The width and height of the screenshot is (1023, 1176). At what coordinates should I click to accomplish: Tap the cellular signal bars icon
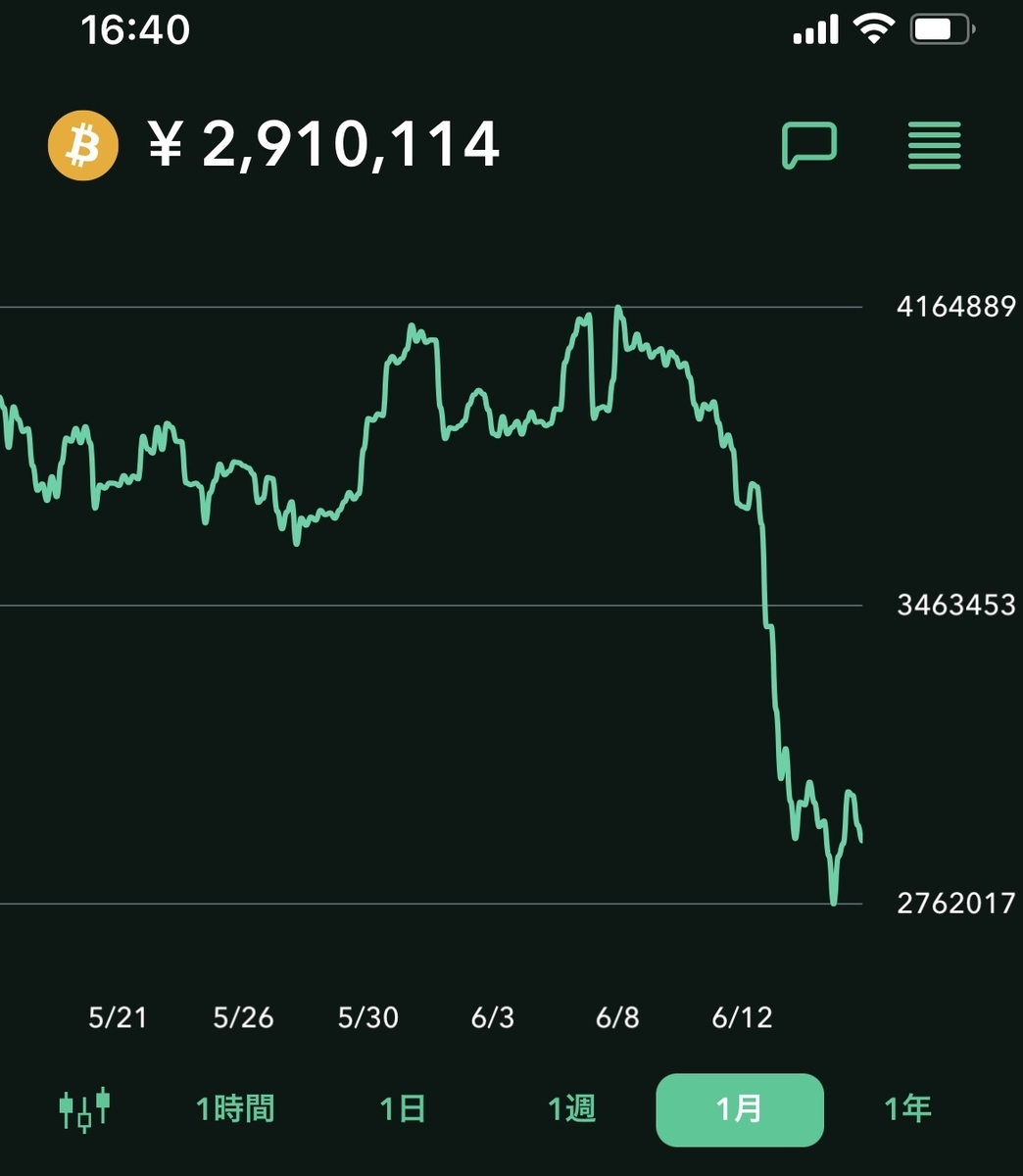(813, 29)
